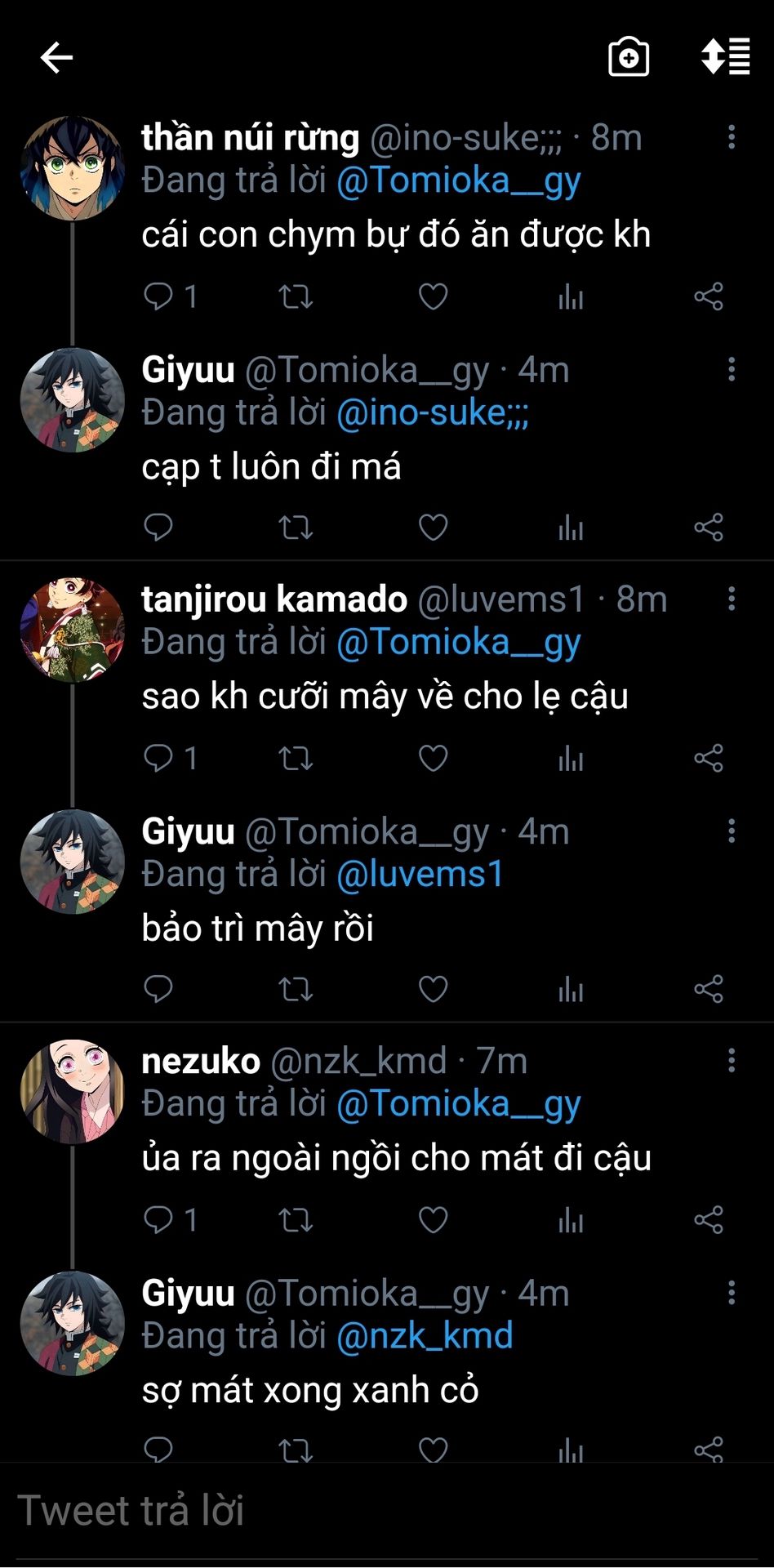Retweet nezuko's tweet
This screenshot has height=1568, width=774.
click(x=296, y=1221)
